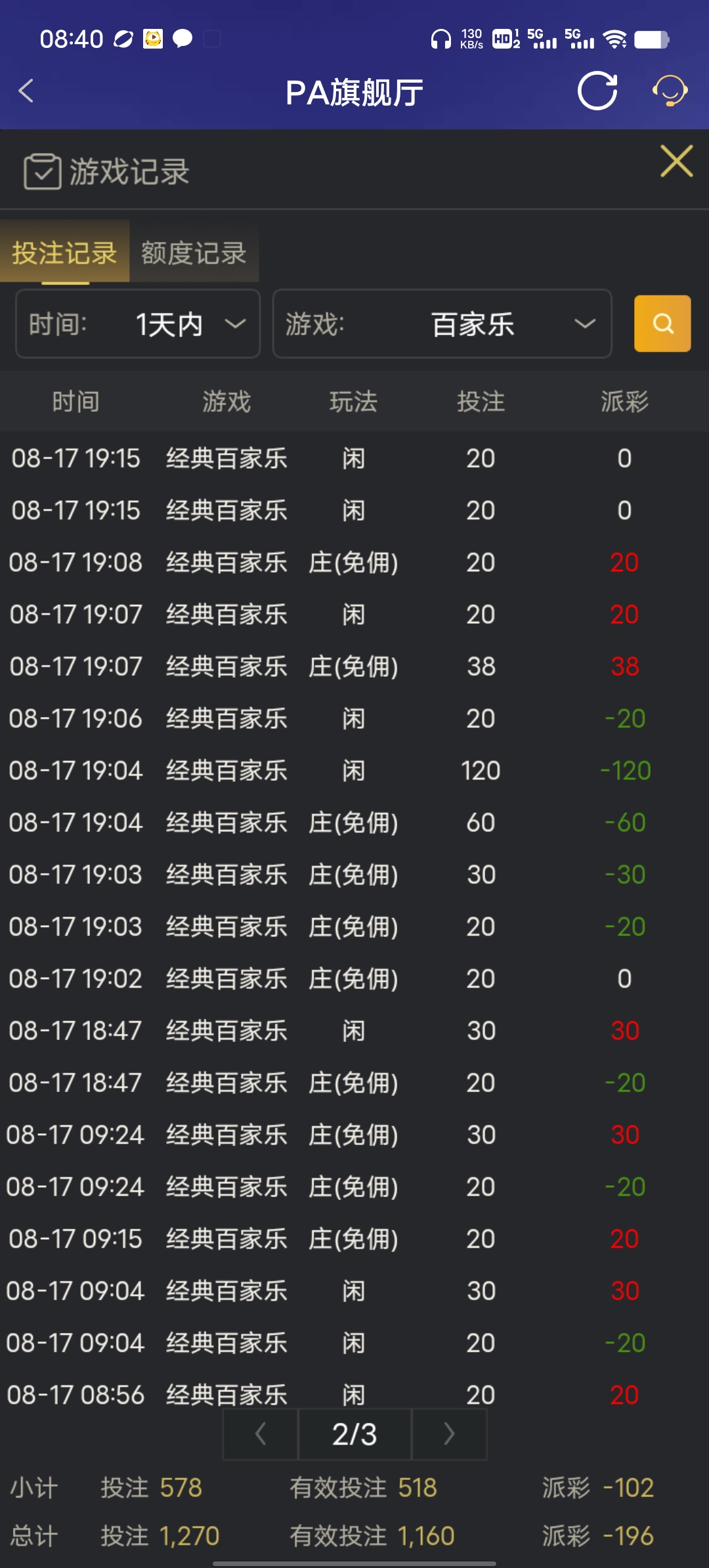Select the 投注记录 tab

64,253
